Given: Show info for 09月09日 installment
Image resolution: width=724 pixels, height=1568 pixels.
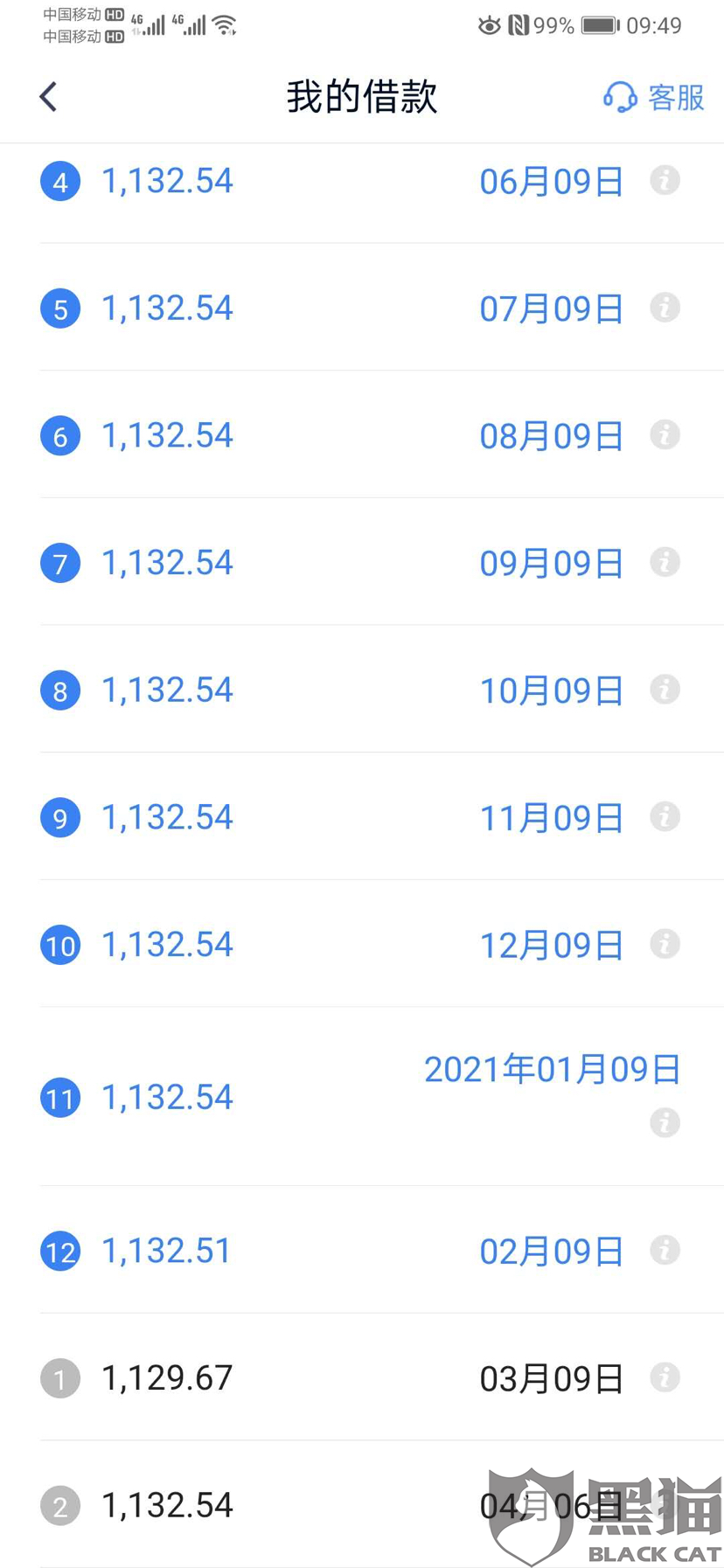Looking at the screenshot, I should [x=665, y=562].
